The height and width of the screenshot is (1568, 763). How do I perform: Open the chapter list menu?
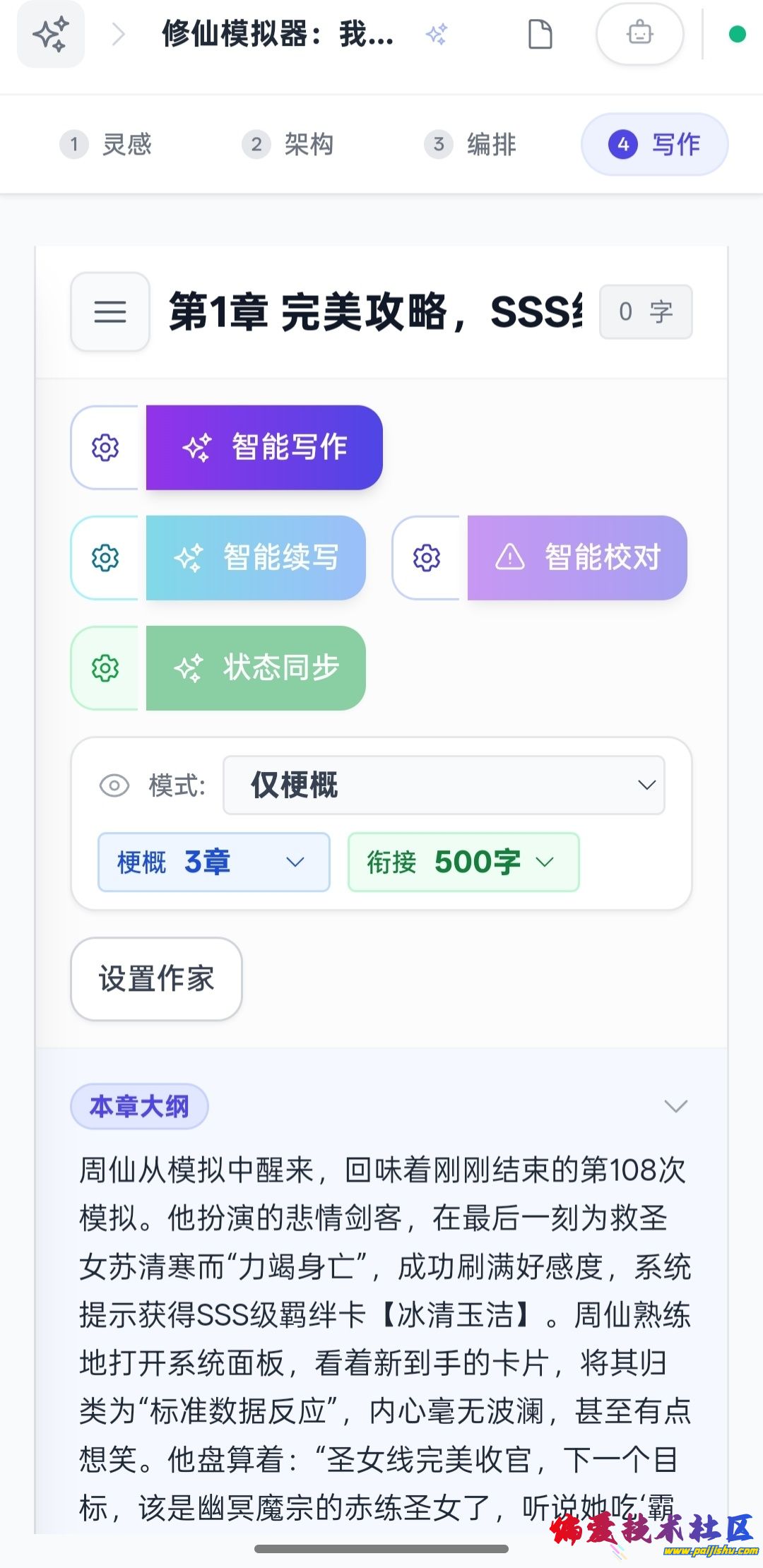[x=110, y=311]
